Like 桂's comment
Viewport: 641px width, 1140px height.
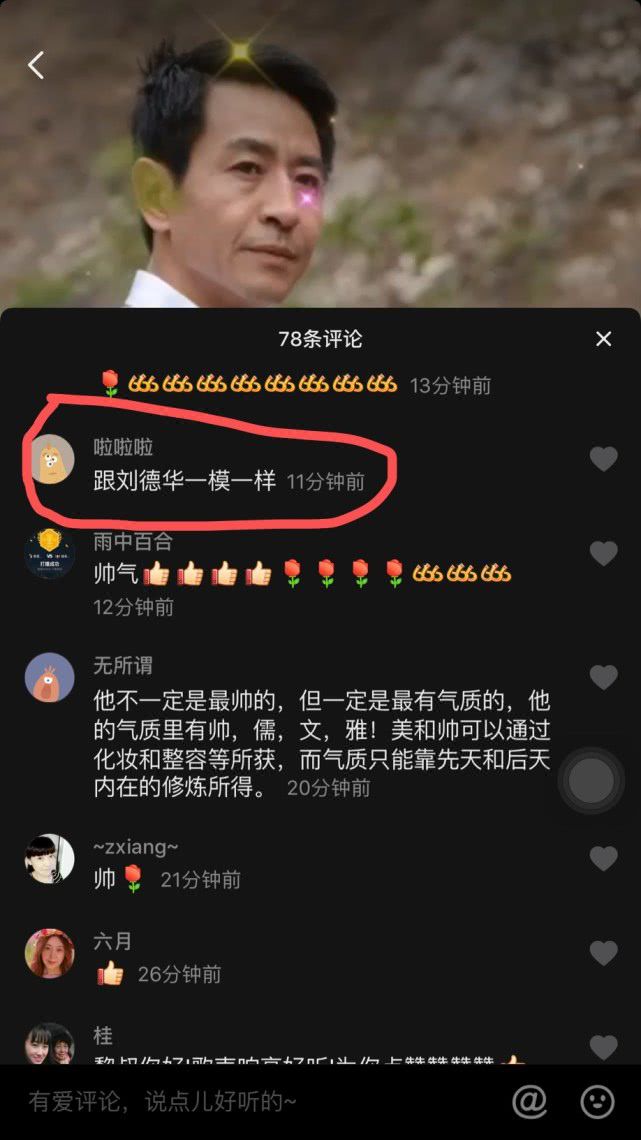click(603, 1046)
